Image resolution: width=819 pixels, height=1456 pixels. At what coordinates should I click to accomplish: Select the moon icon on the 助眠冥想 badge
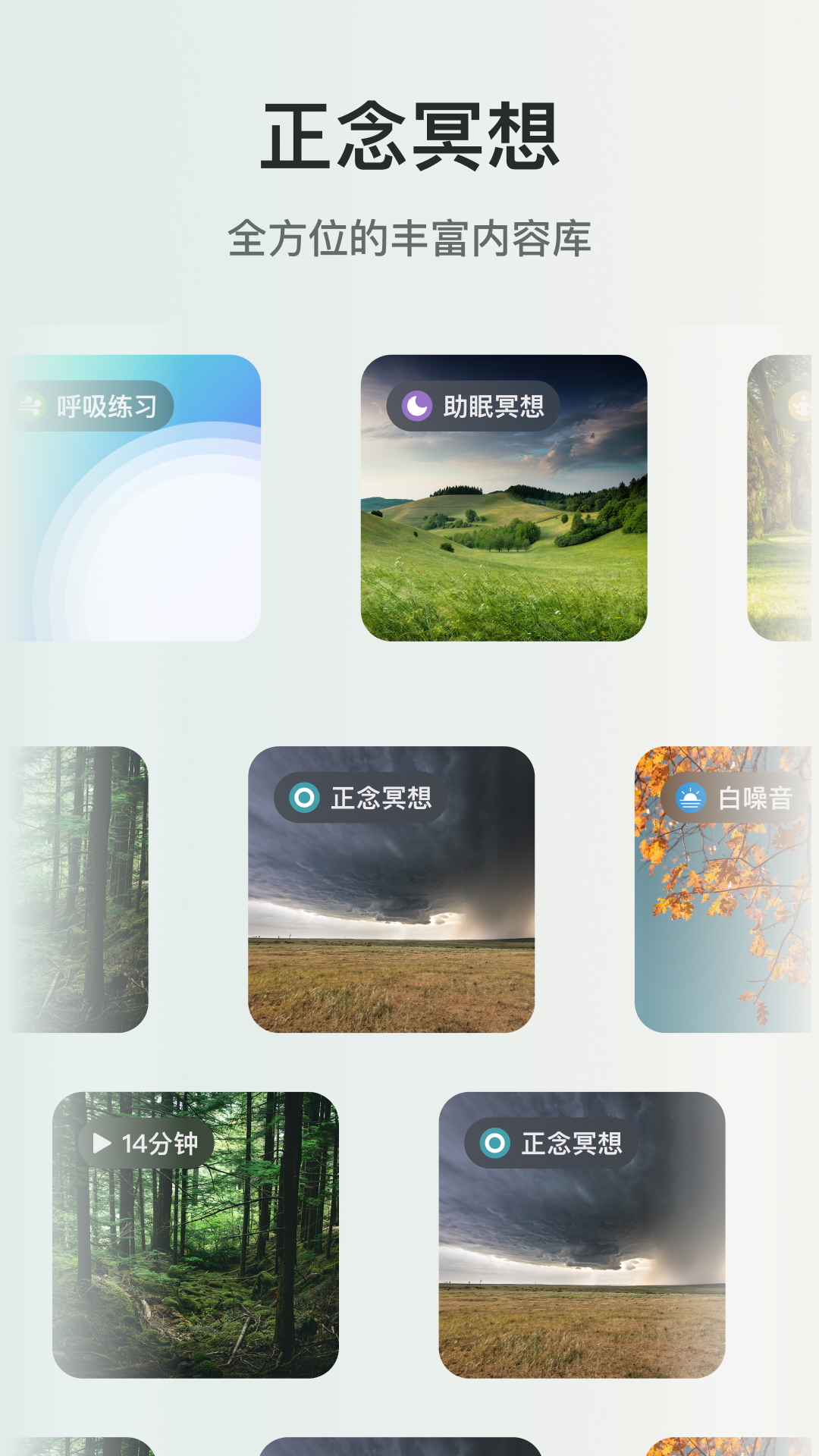tap(416, 407)
